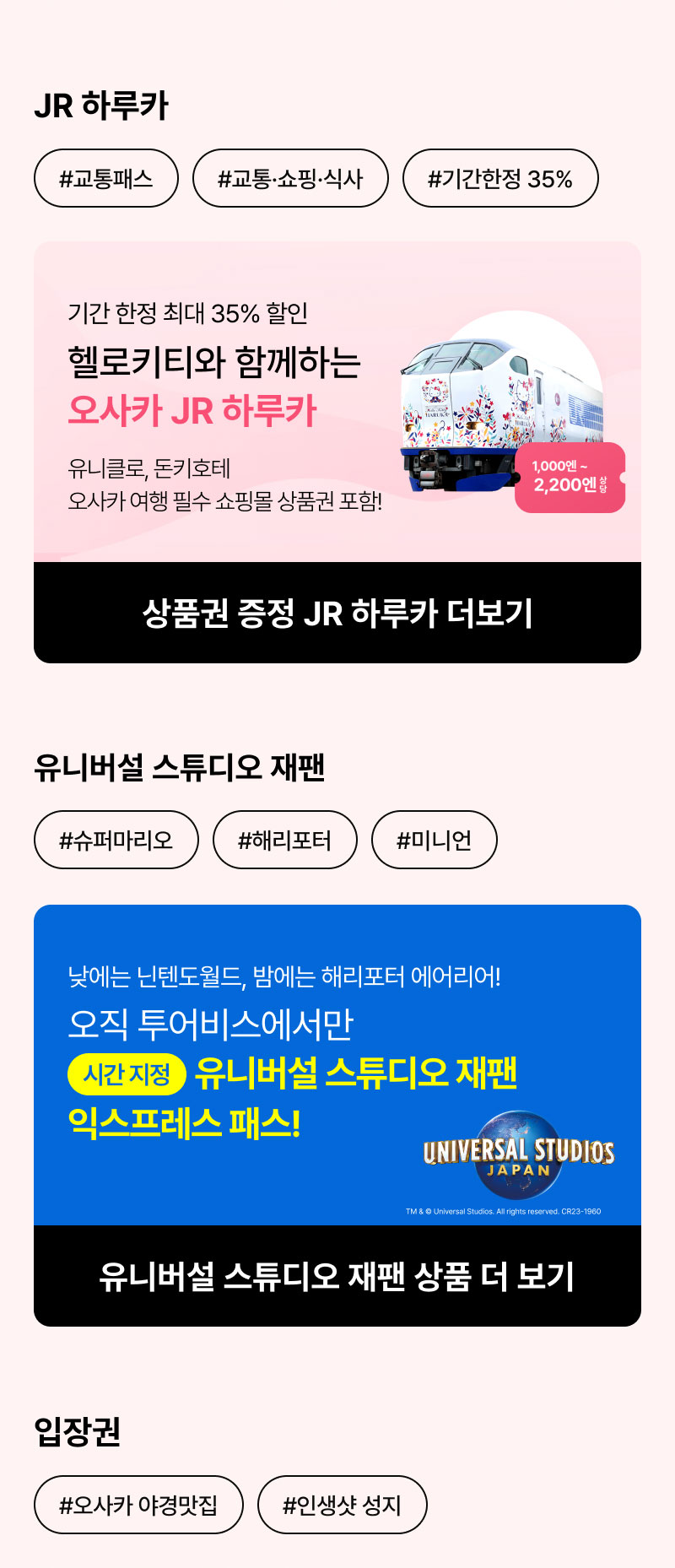
Task: Tap the #교통·쇼핑·식사 chip
Action: 290,178
